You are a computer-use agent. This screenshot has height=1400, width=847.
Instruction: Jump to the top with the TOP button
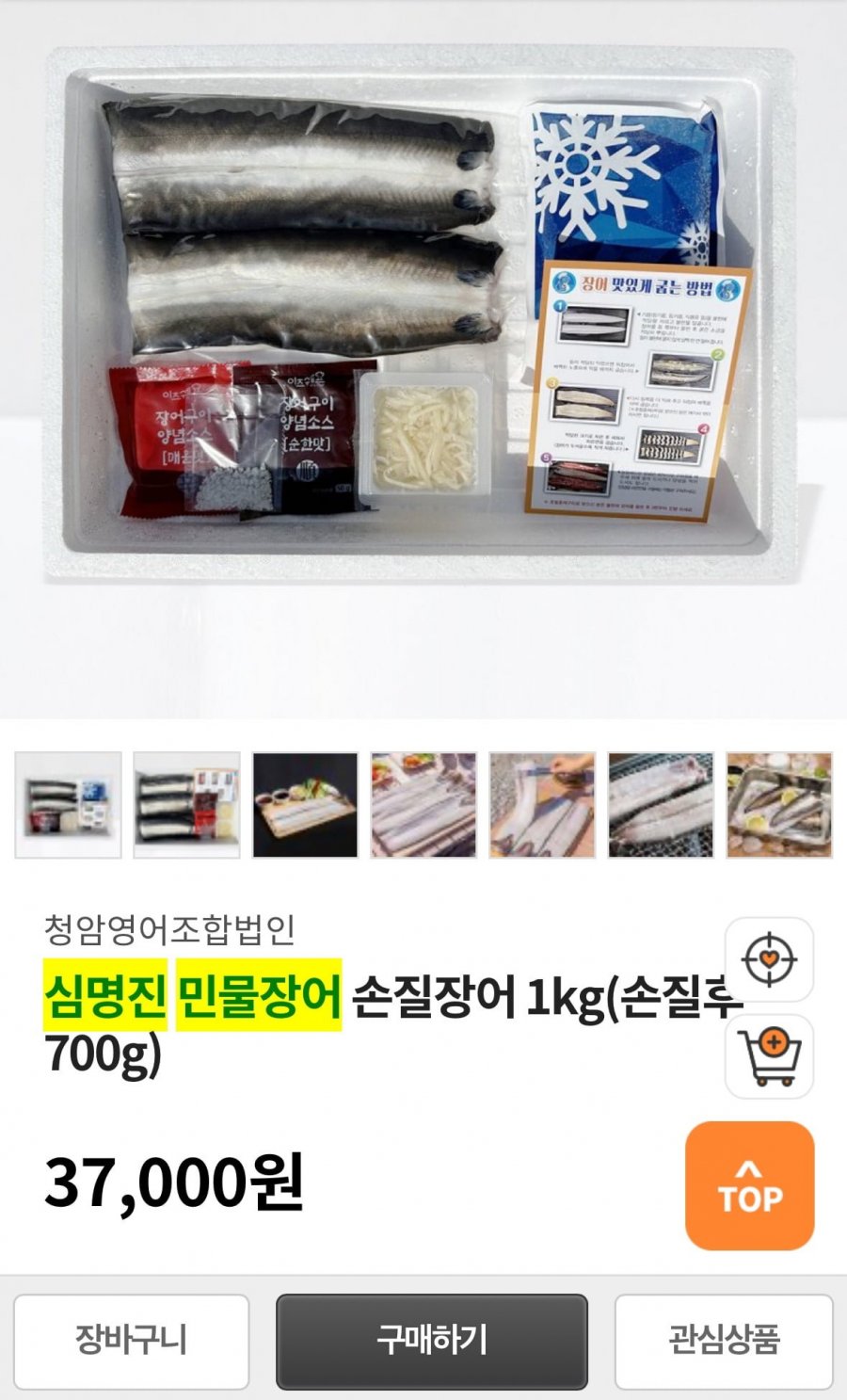pos(749,1186)
